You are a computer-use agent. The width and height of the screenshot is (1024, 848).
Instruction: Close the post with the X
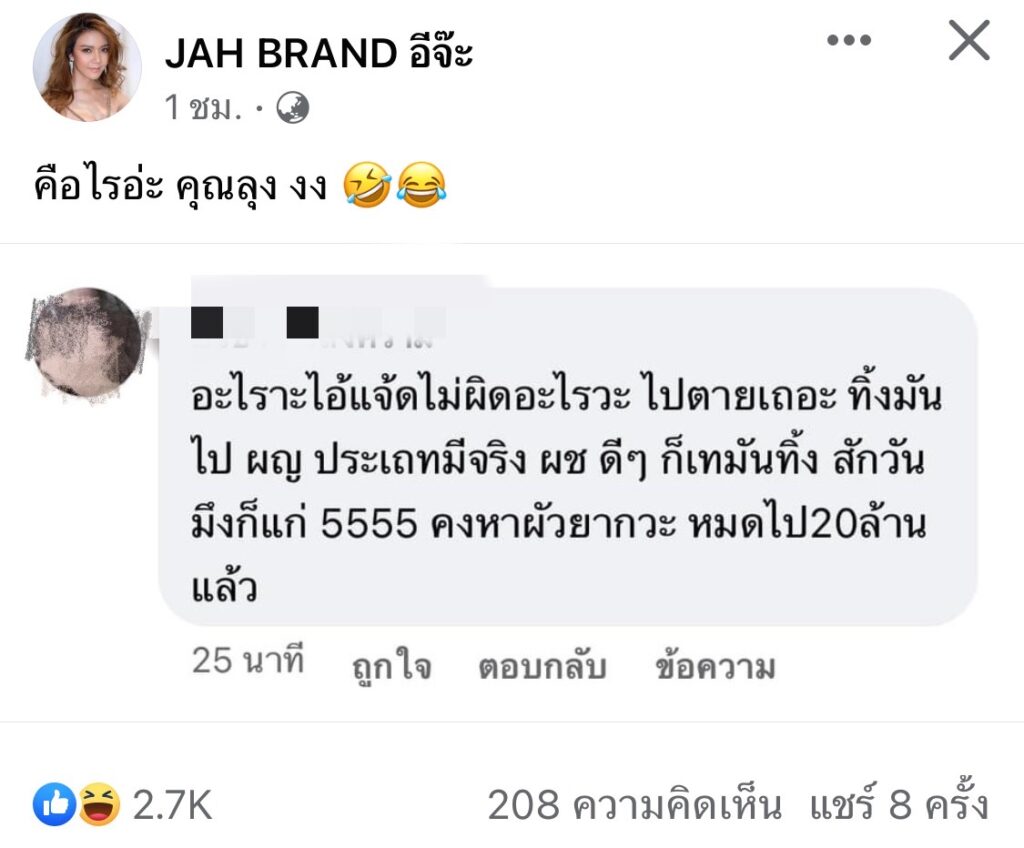[x=968, y=41]
